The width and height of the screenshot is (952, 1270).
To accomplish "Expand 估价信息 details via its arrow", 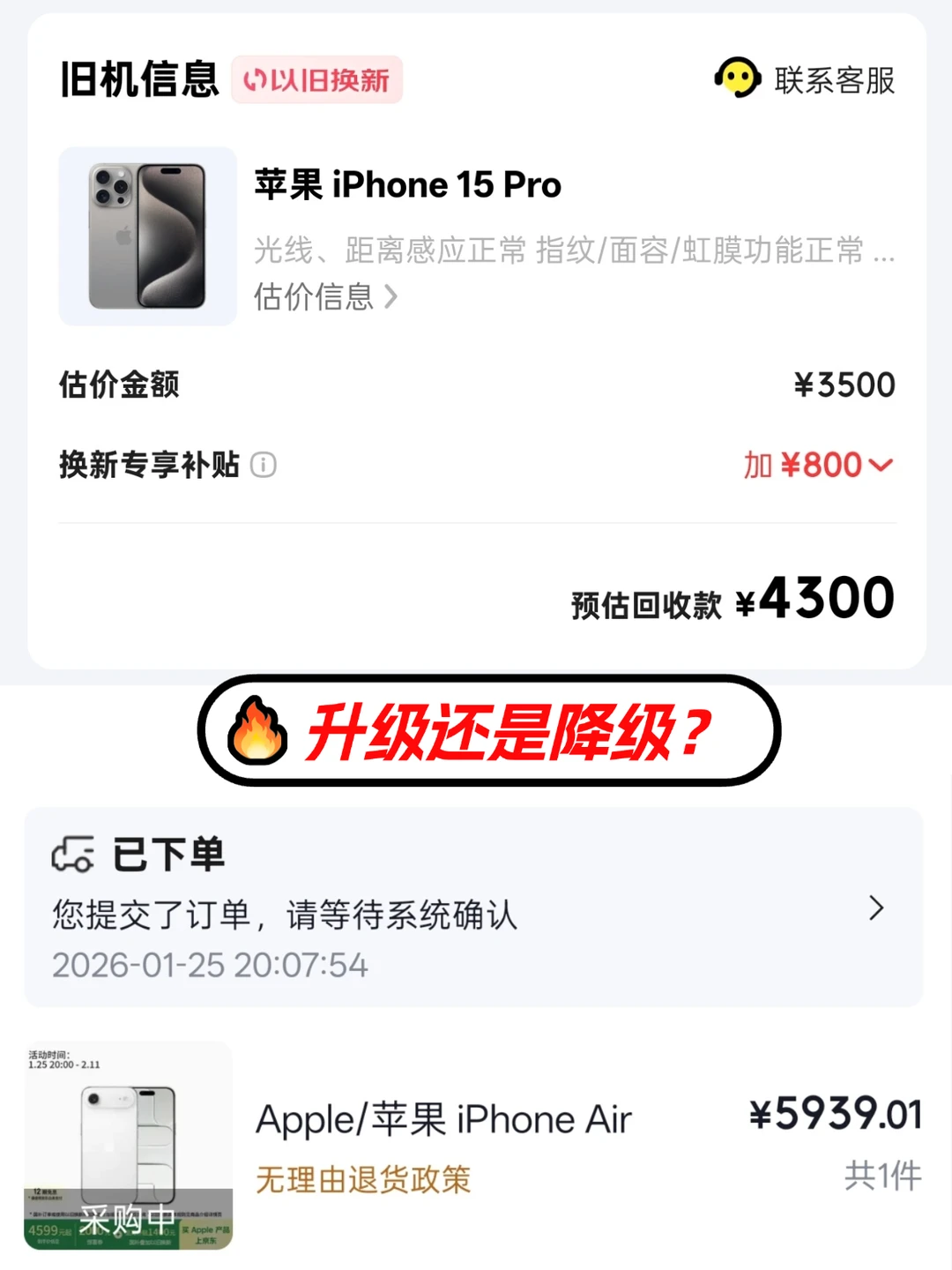I will click(x=390, y=298).
